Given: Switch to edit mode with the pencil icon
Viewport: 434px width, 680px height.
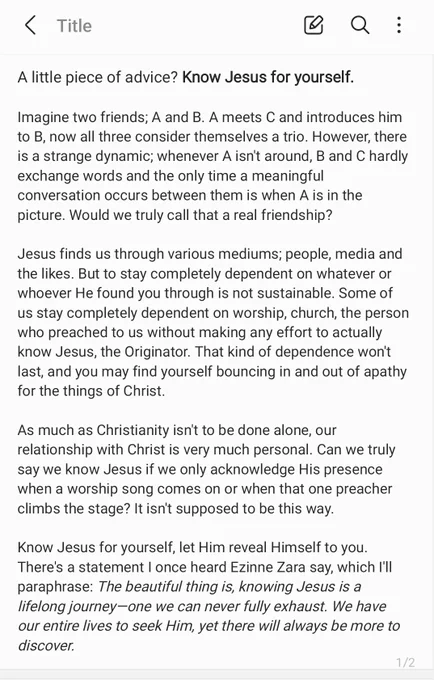Looking at the screenshot, I should [x=313, y=25].
